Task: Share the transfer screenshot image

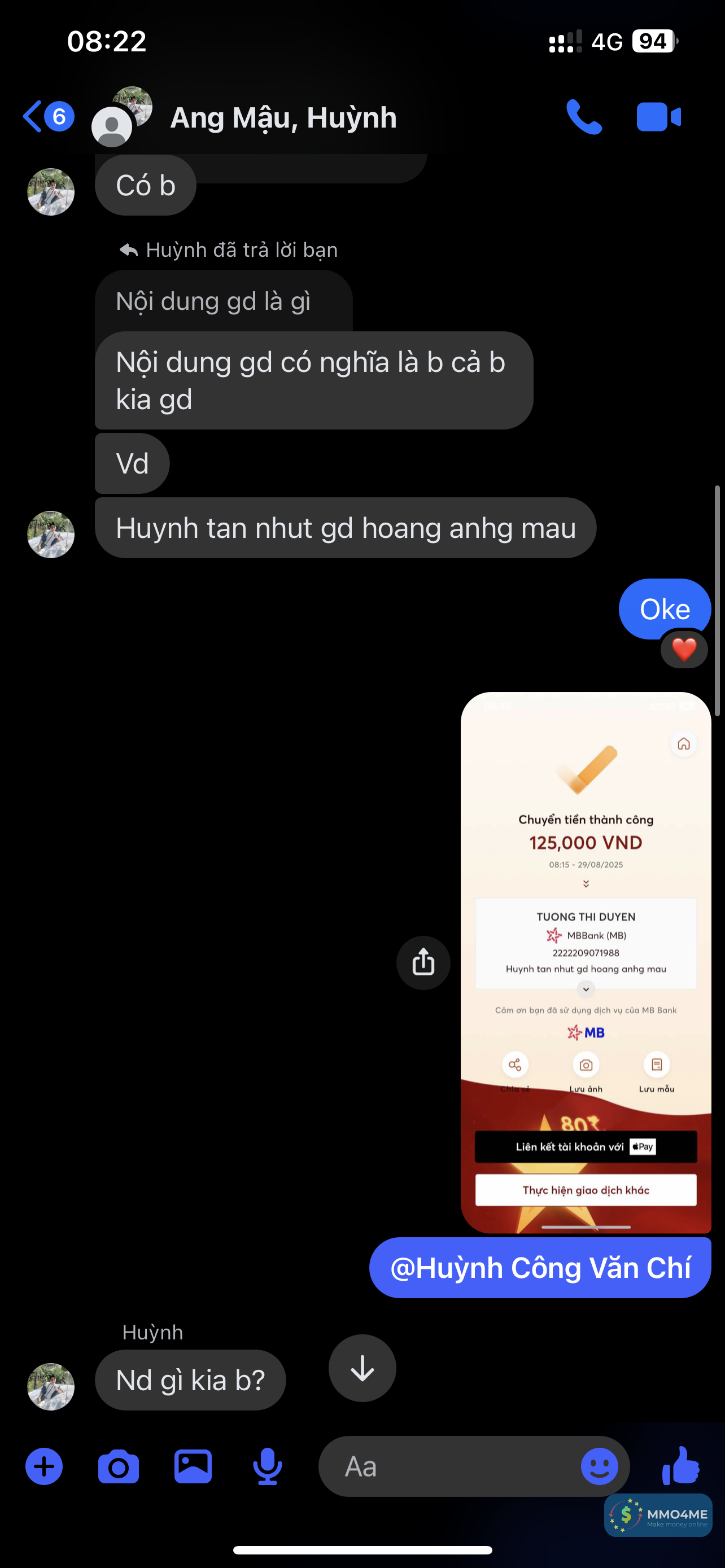Action: point(423,963)
